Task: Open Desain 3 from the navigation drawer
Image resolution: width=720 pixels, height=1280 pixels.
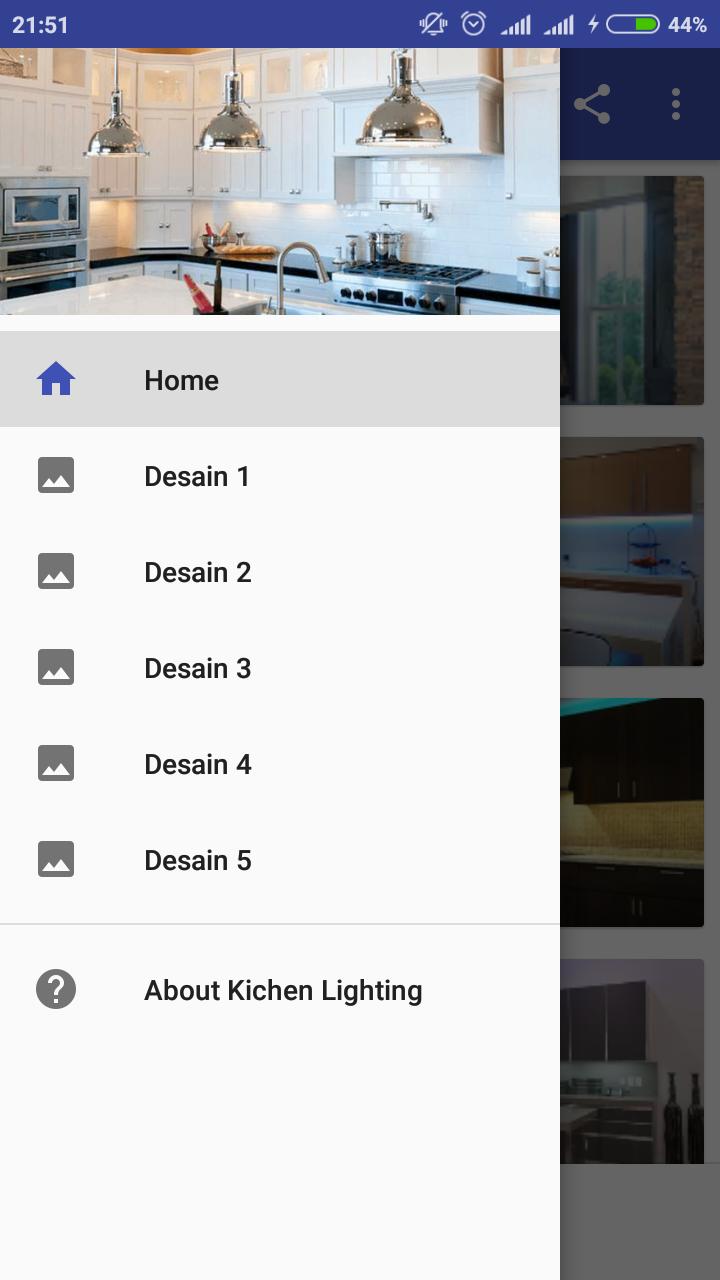Action: [197, 668]
